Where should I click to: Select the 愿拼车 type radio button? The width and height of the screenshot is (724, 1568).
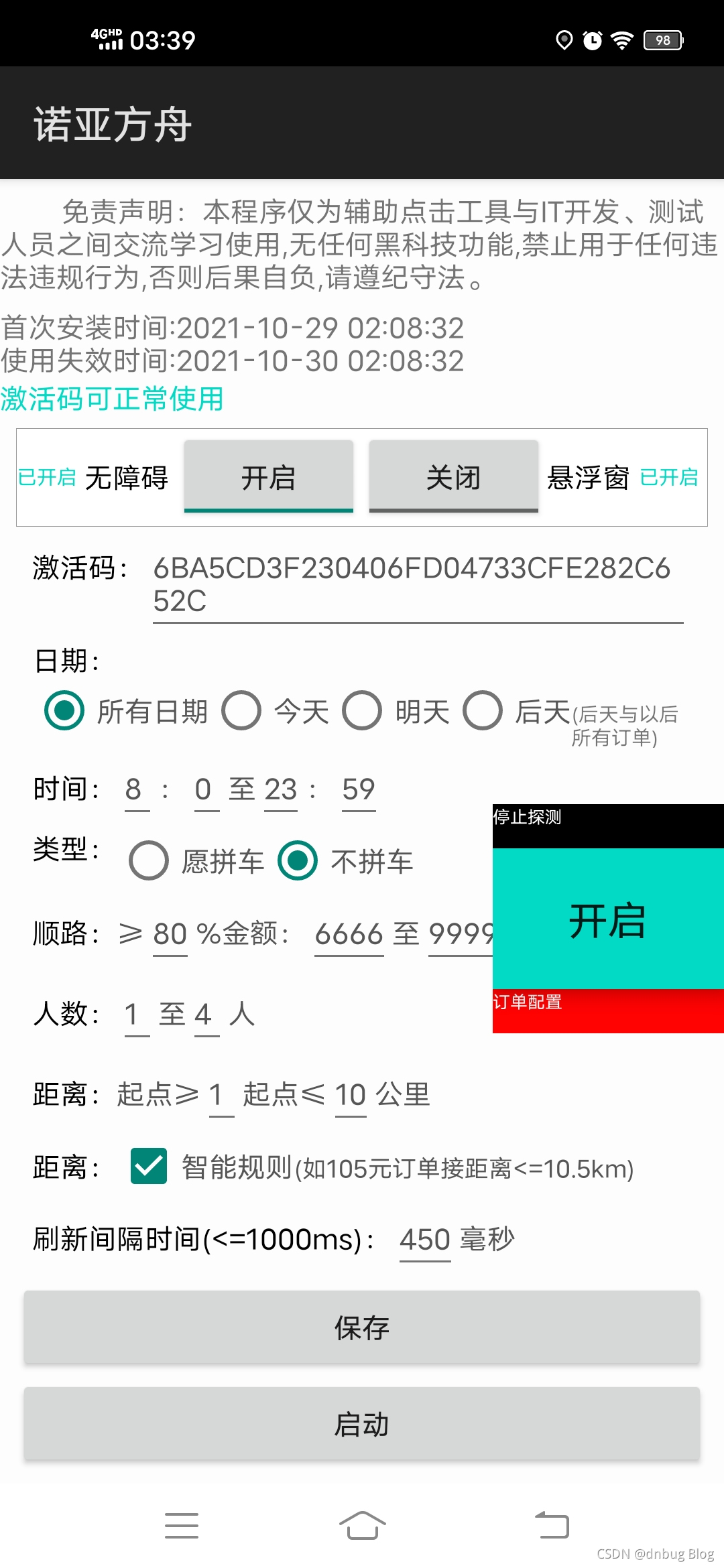(x=149, y=862)
